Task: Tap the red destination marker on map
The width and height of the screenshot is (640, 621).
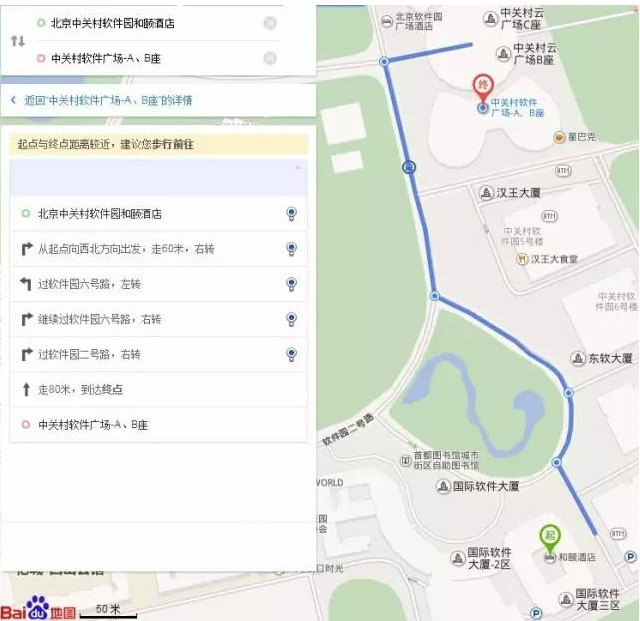Action: coord(482,86)
